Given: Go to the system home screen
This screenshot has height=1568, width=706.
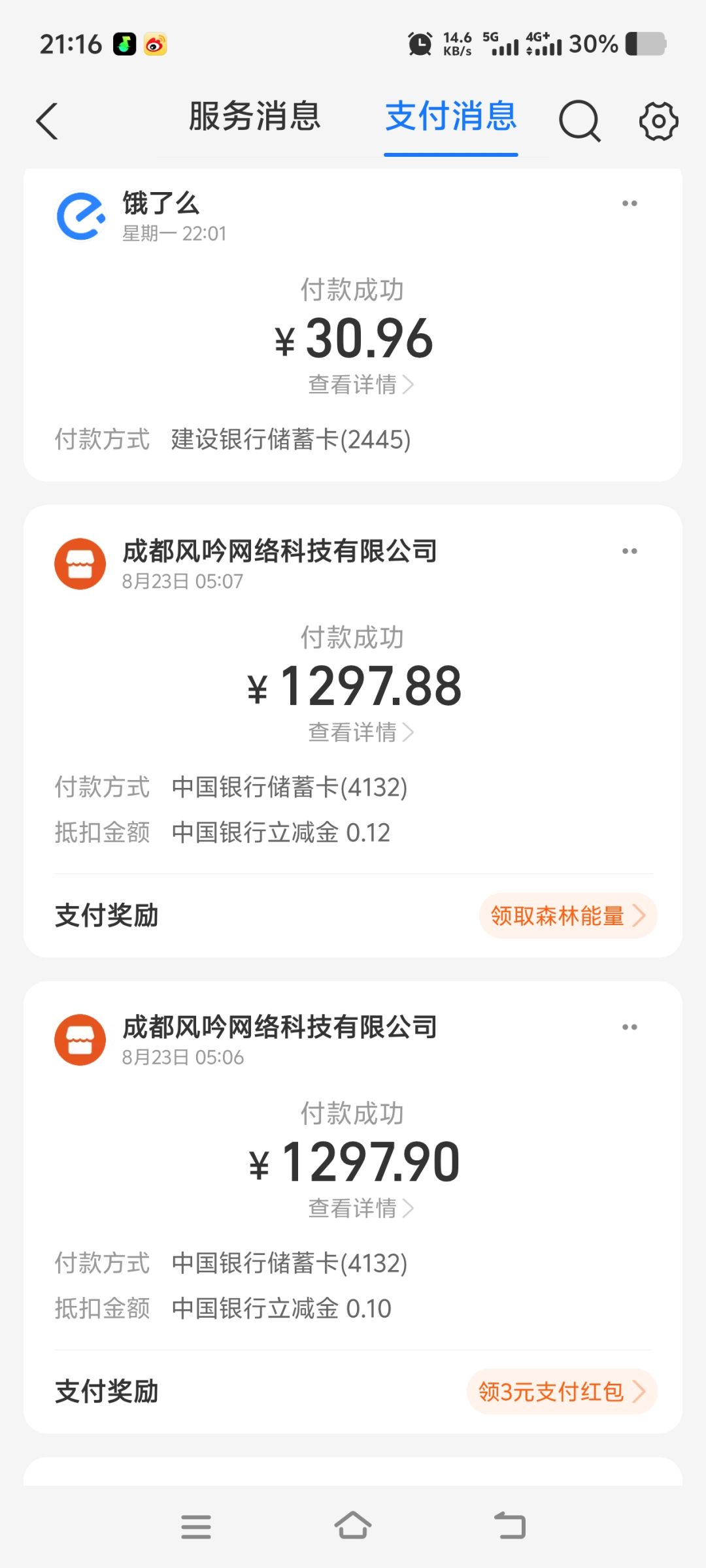Looking at the screenshot, I should tap(353, 1526).
